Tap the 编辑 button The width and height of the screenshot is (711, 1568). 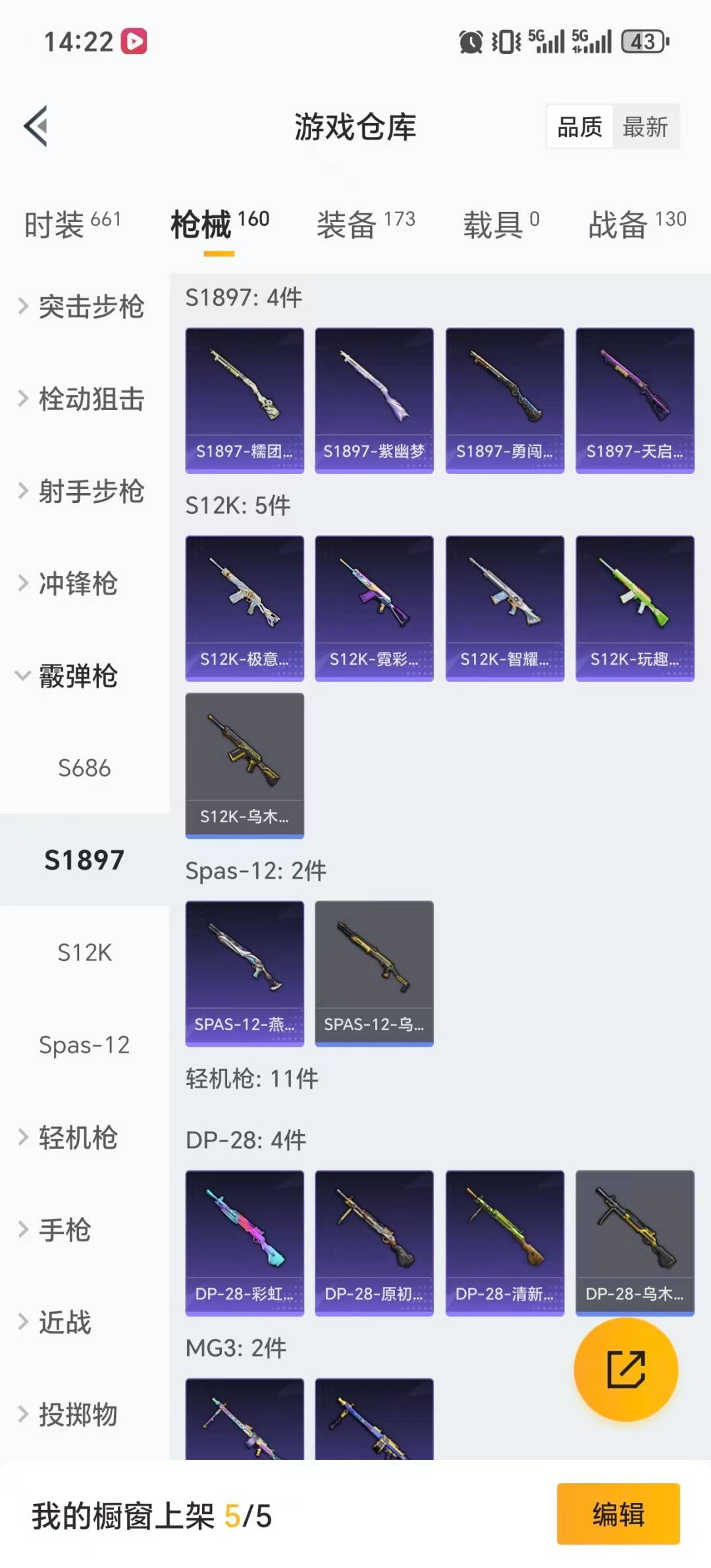618,1514
